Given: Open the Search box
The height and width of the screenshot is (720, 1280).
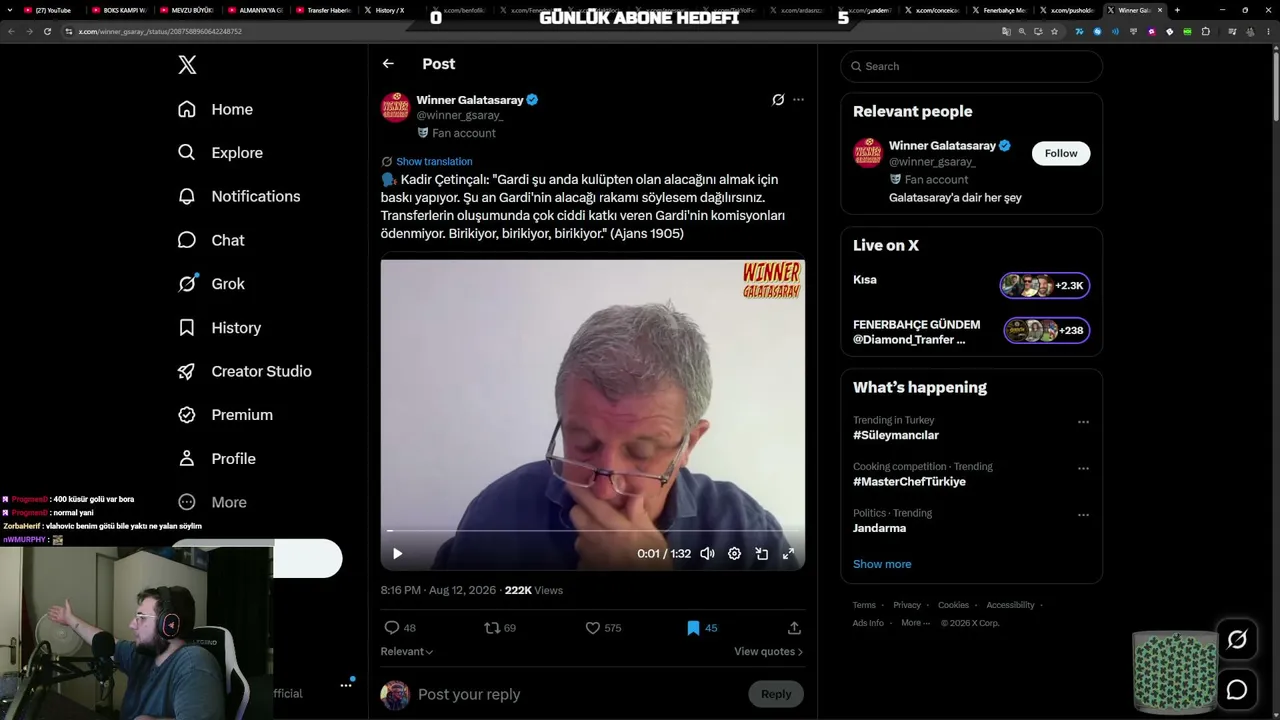Looking at the screenshot, I should [x=971, y=66].
